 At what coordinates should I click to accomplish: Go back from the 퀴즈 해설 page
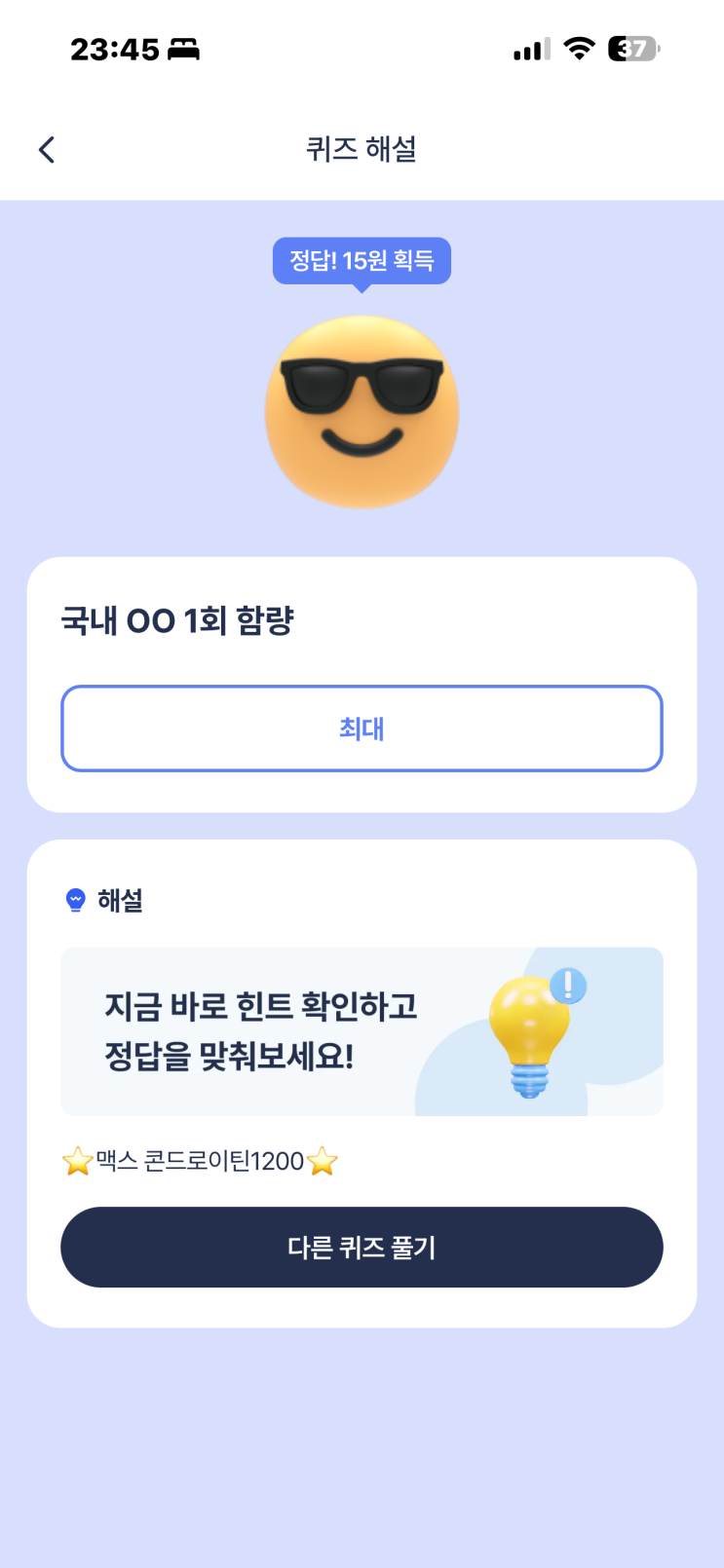pos(47,149)
